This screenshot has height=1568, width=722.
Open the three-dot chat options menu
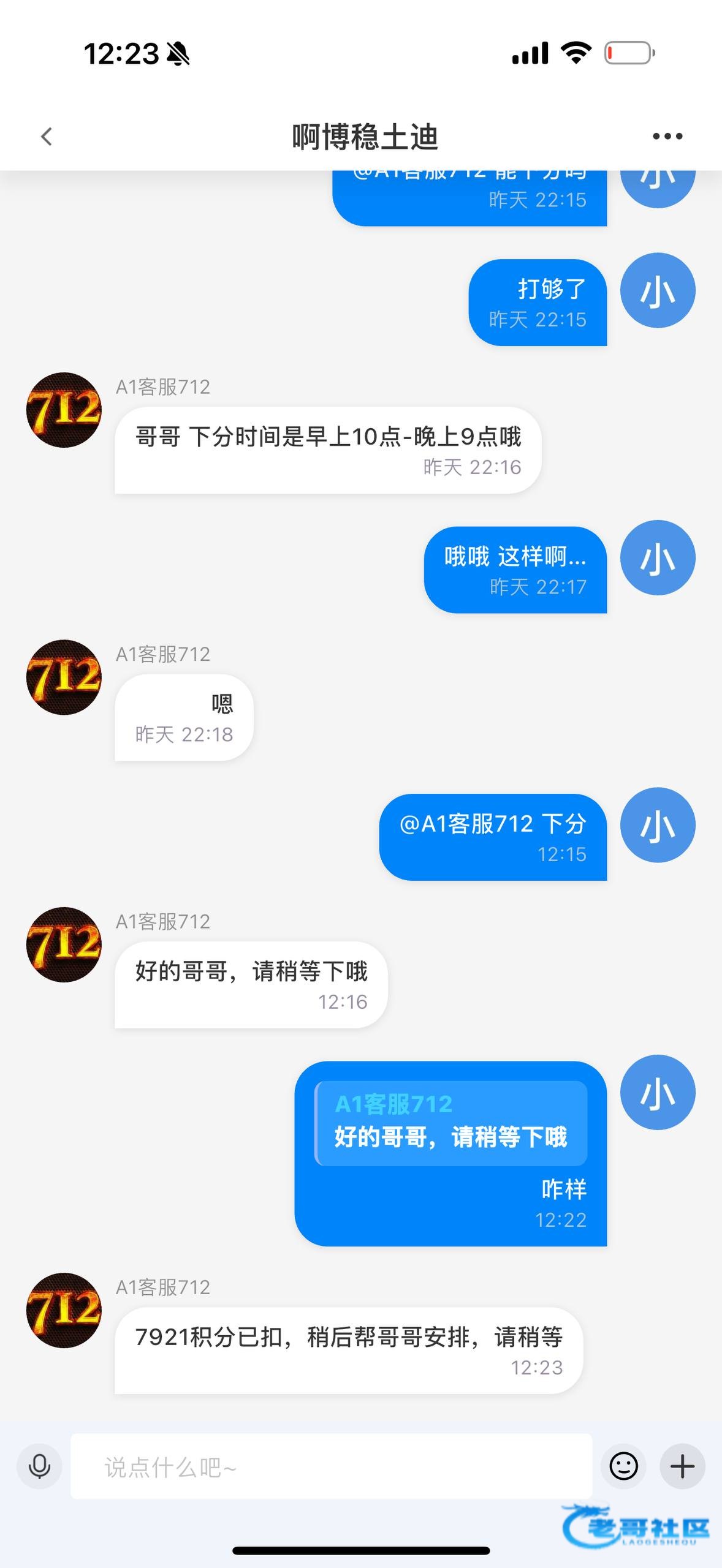pyautogui.click(x=667, y=136)
